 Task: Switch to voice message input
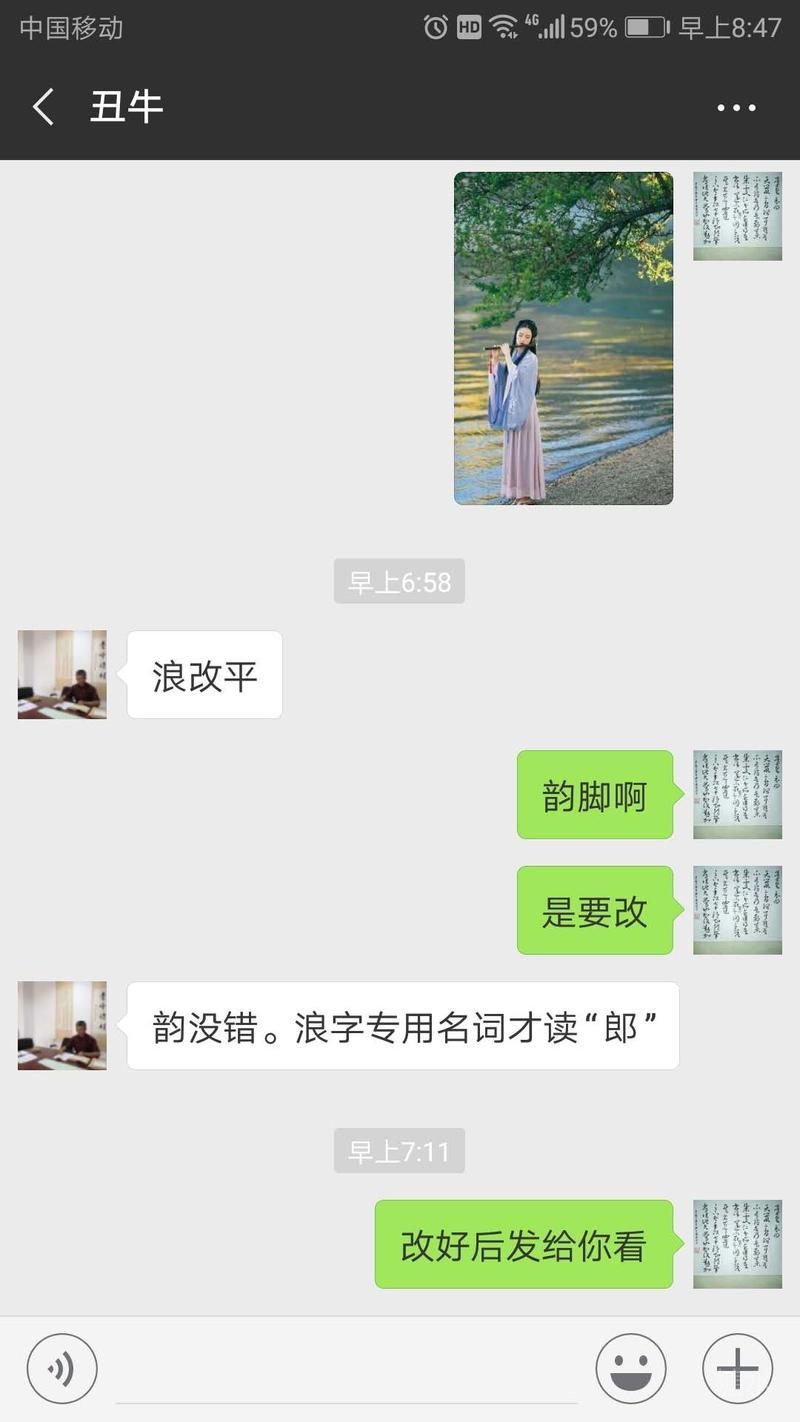pyautogui.click(x=62, y=1368)
